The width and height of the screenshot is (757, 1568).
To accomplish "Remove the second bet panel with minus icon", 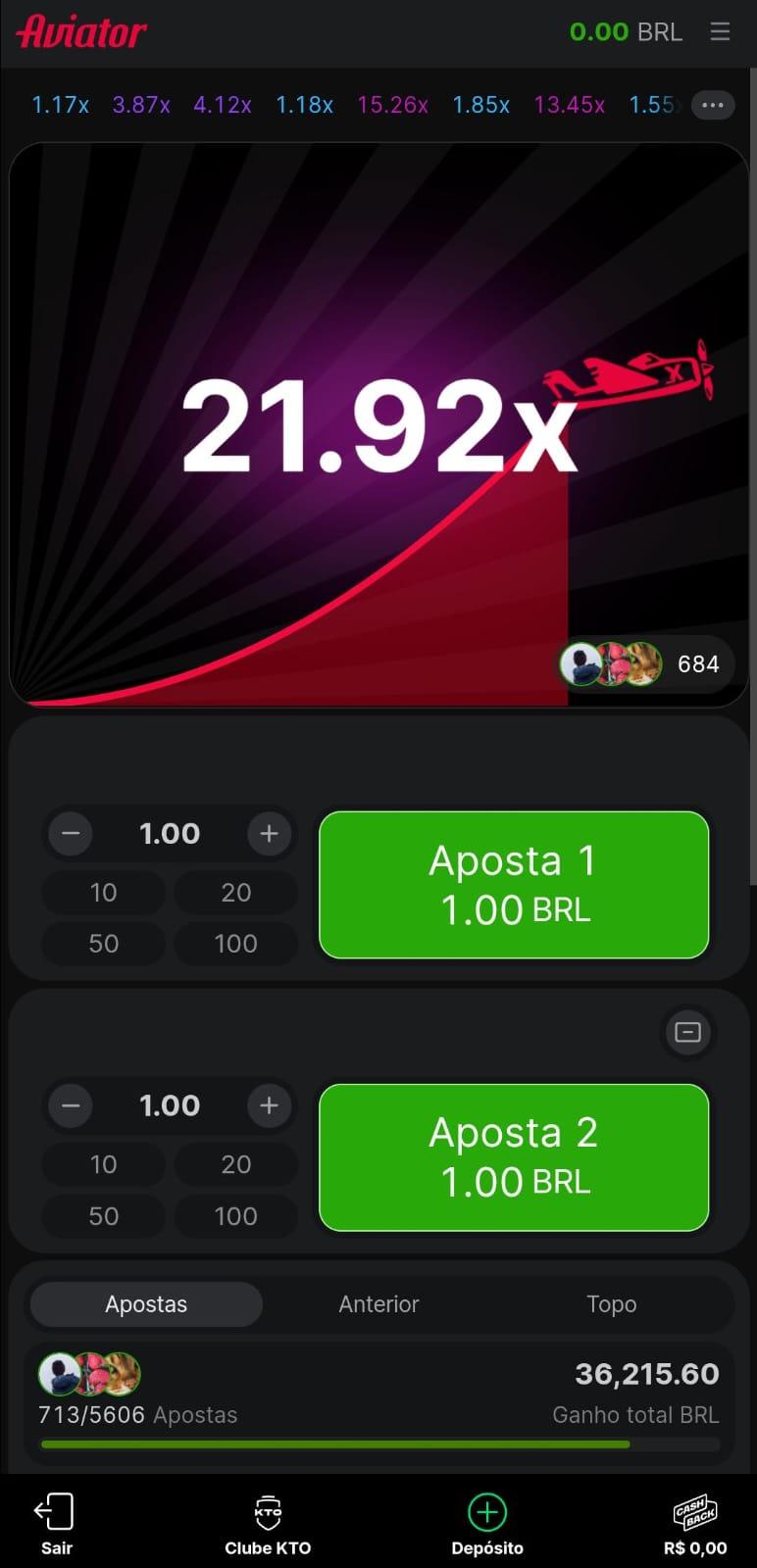I will pos(688,1032).
